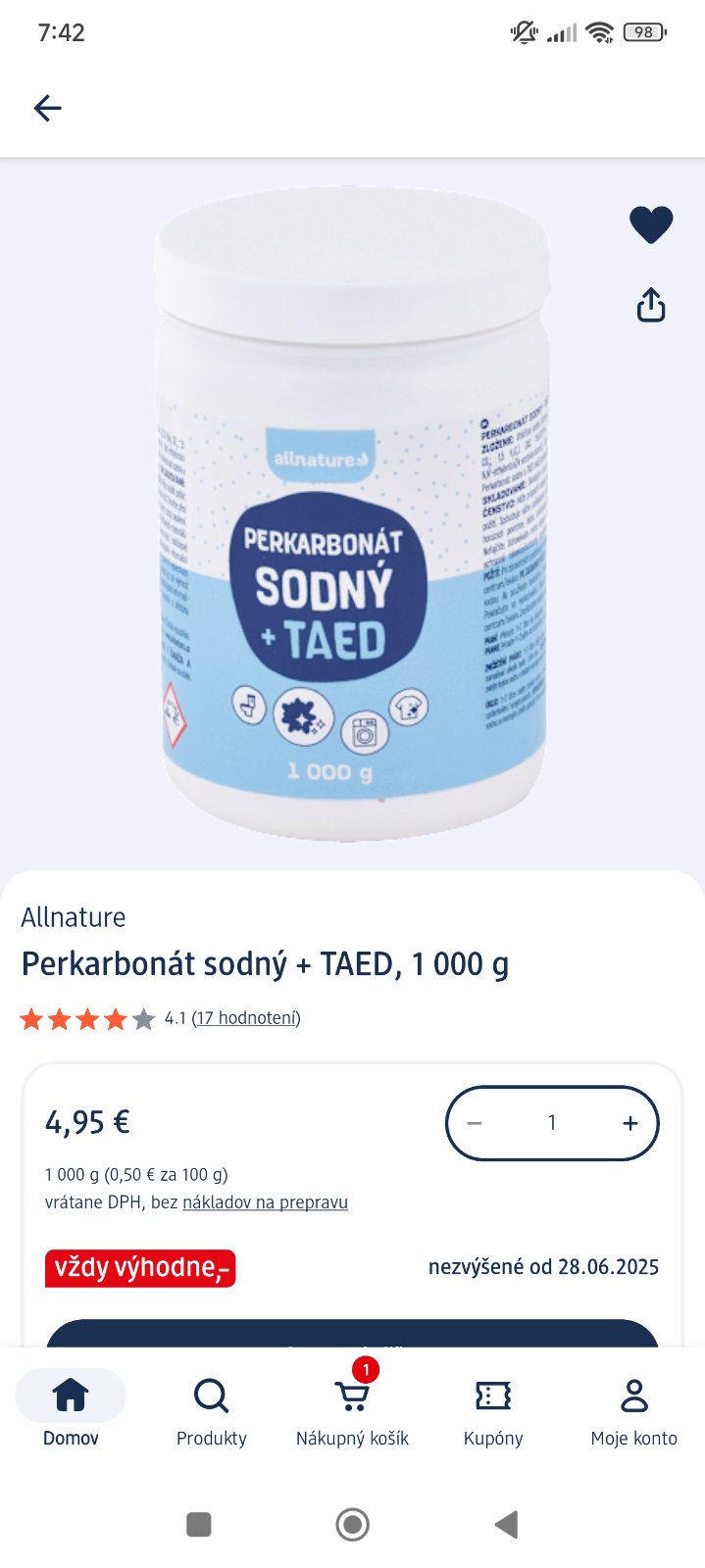Open recent apps from the navigation bar
Viewport: 705px width, 1568px height.
coord(199,1525)
